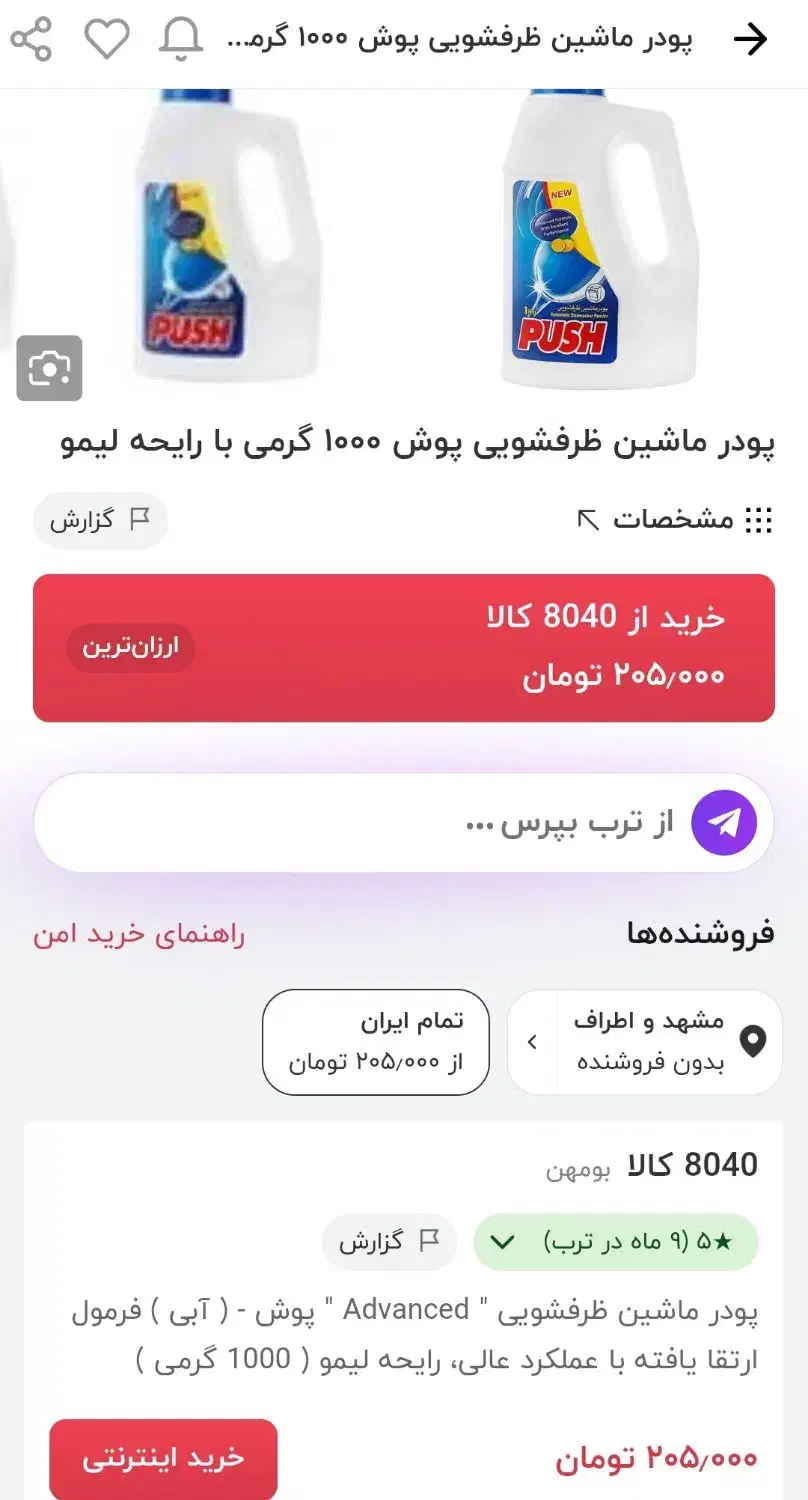The height and width of the screenshot is (1500, 808).
Task: Open image search via the camera icon
Action: tap(50, 368)
